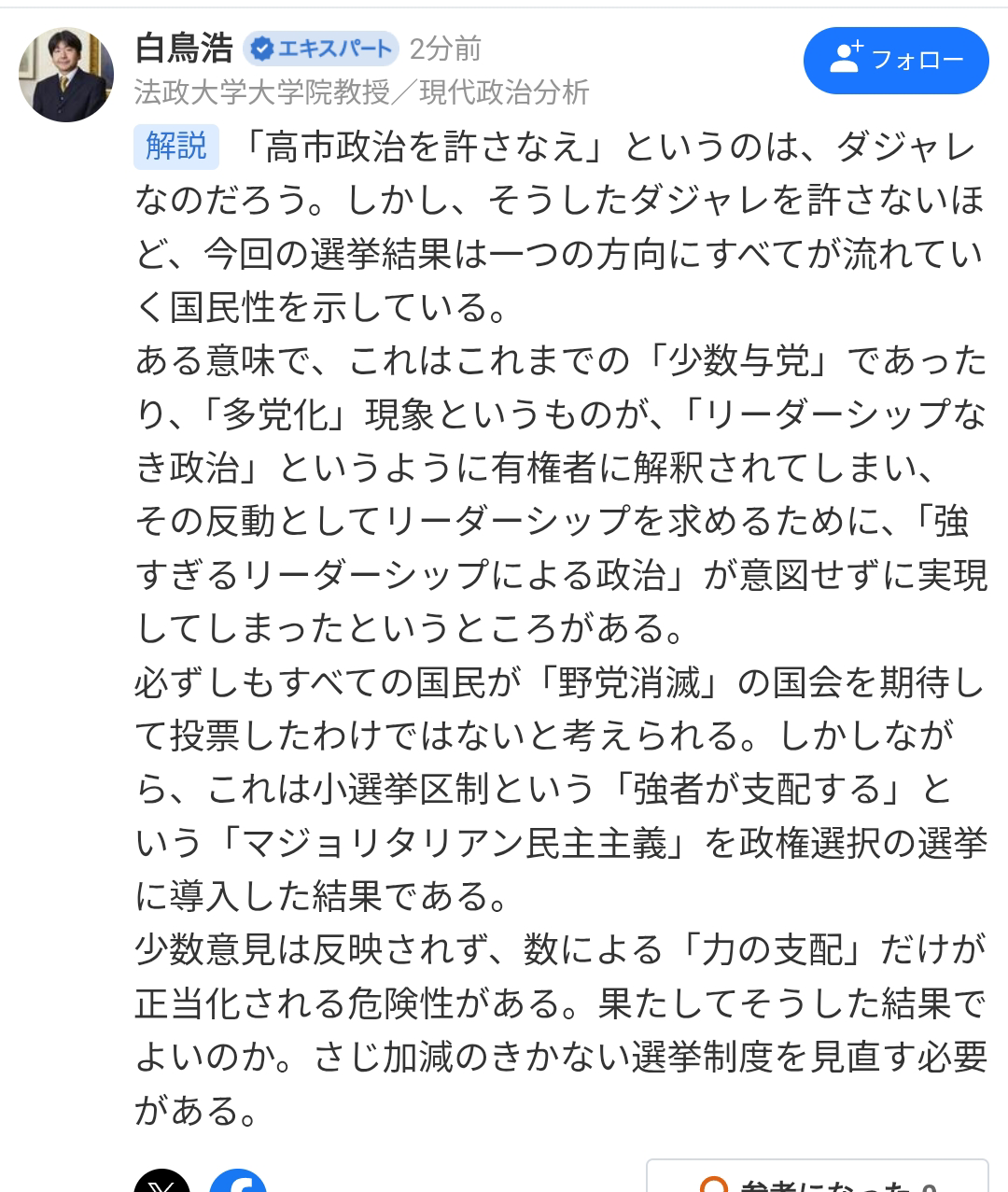Viewport: 1008px width, 1192px height.
Task: Open commenter name 白鳥浩
Action: tap(183, 48)
